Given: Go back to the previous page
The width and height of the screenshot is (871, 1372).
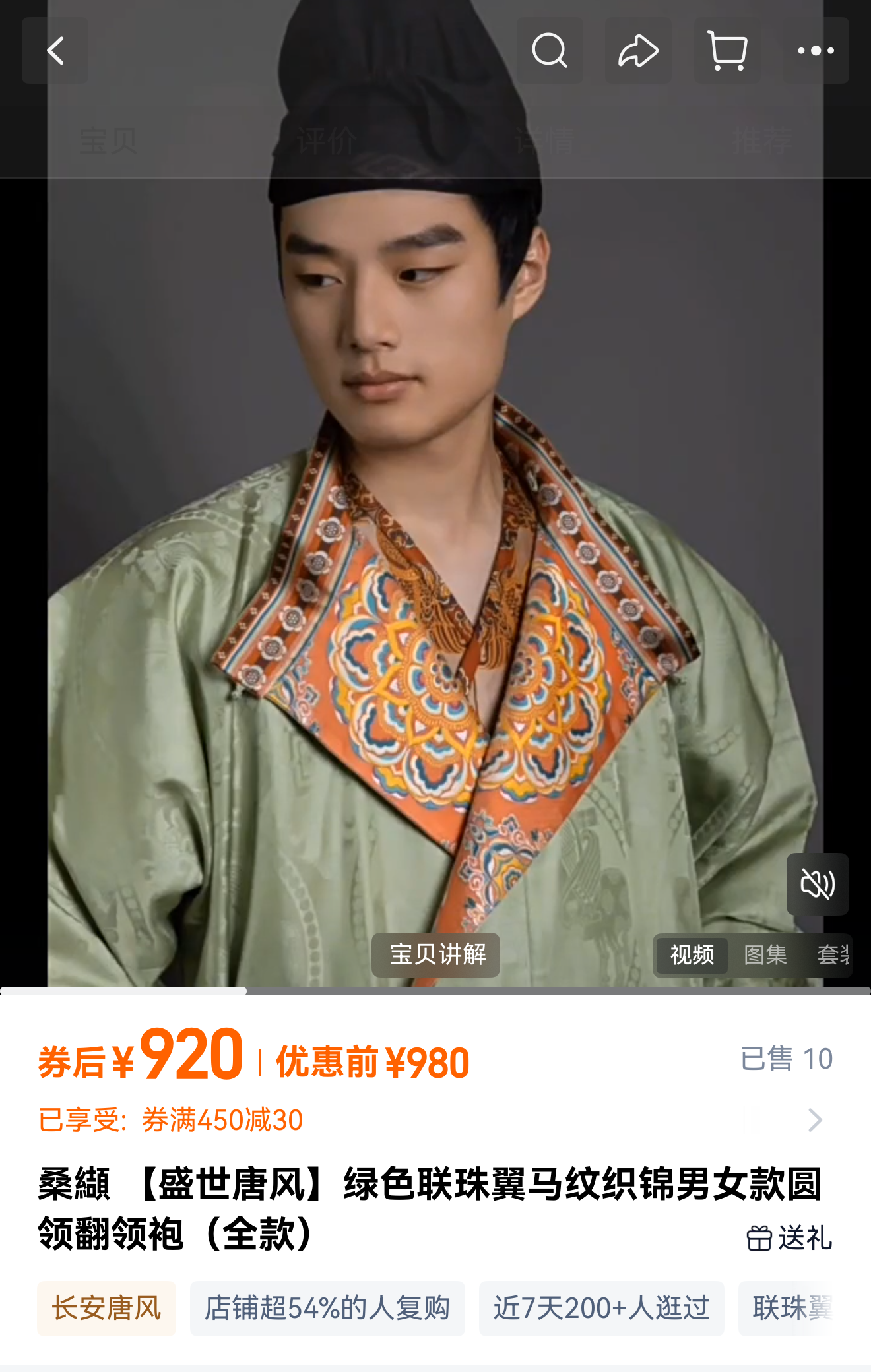Looking at the screenshot, I should click(x=55, y=51).
